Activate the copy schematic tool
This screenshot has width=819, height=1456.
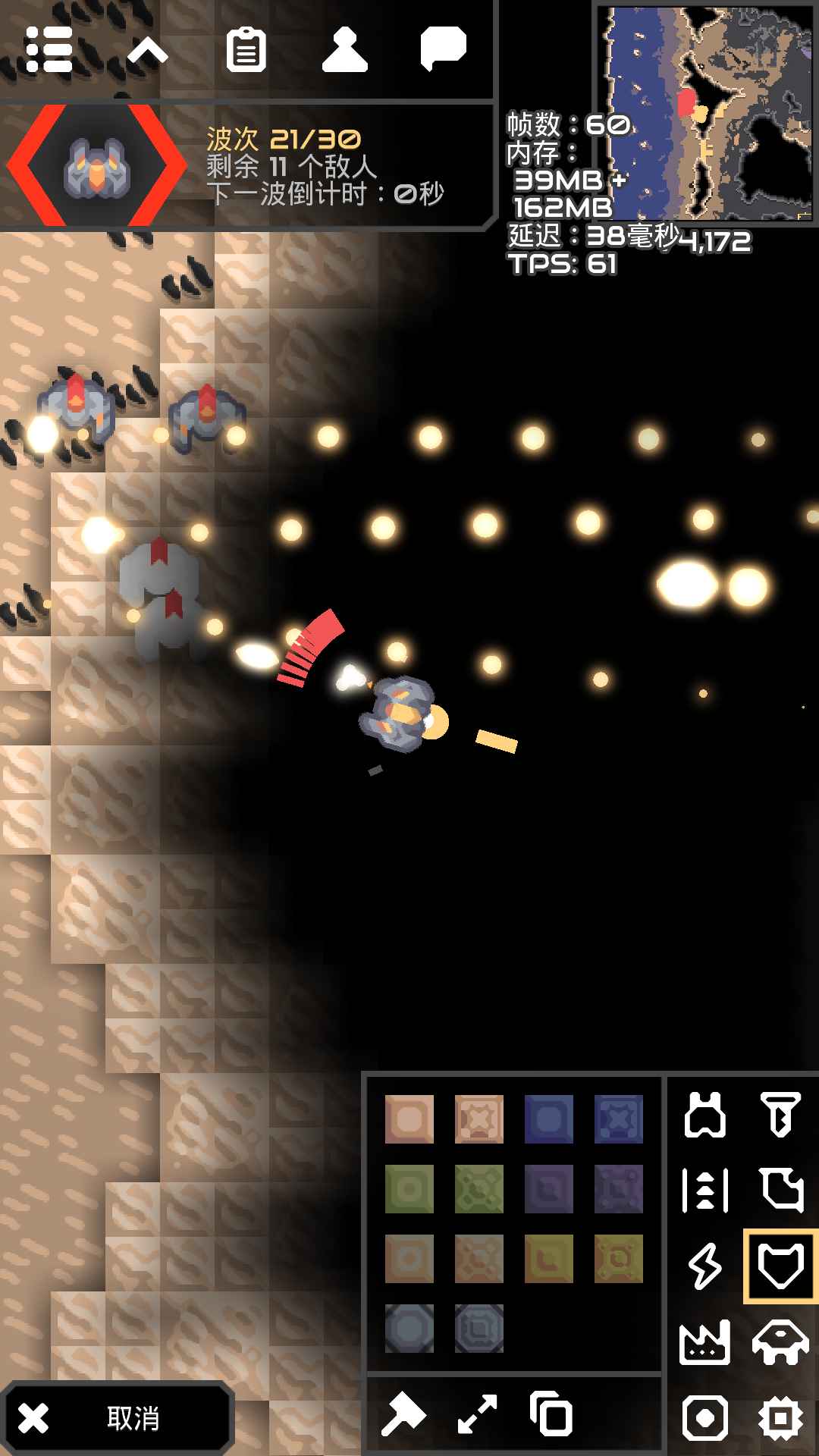pos(552,1415)
